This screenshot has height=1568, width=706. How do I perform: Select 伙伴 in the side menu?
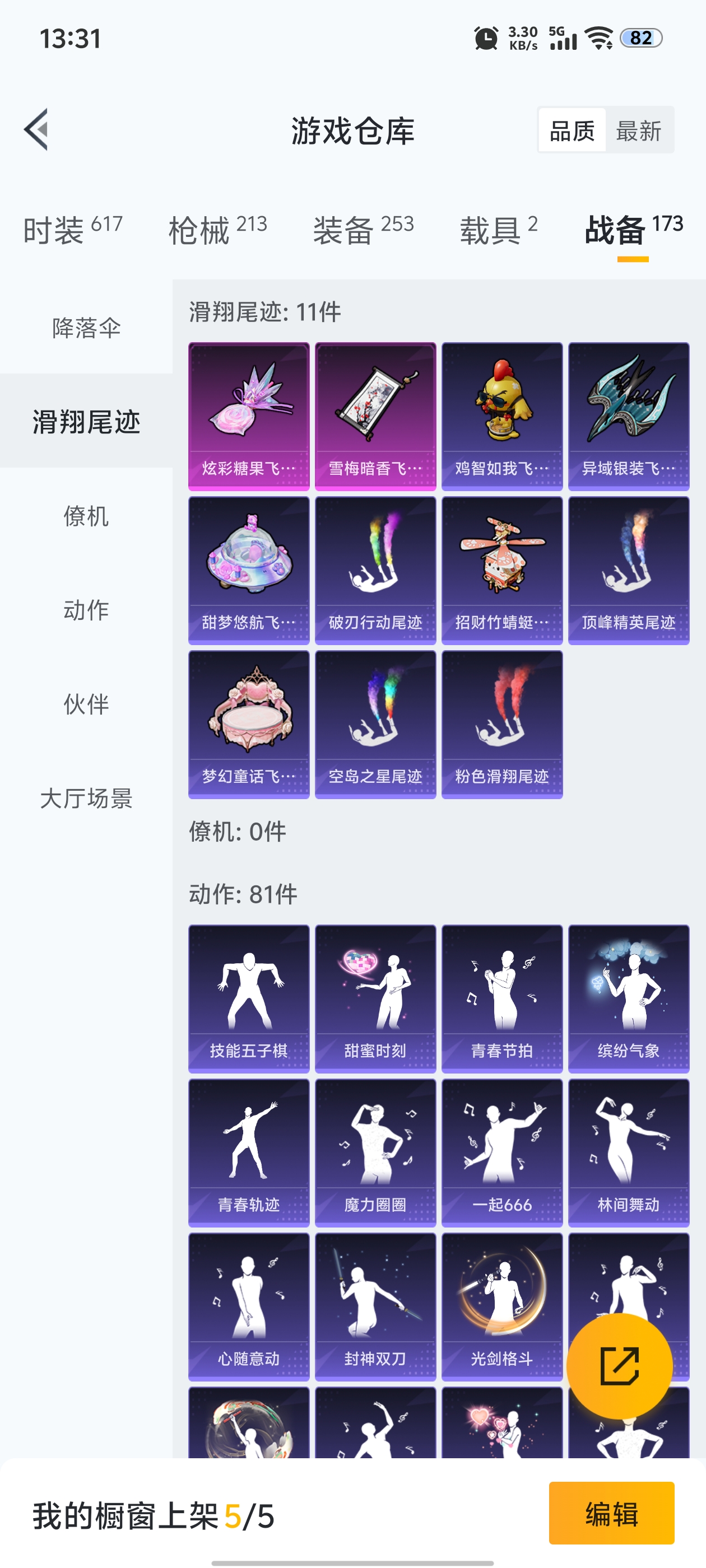(86, 704)
